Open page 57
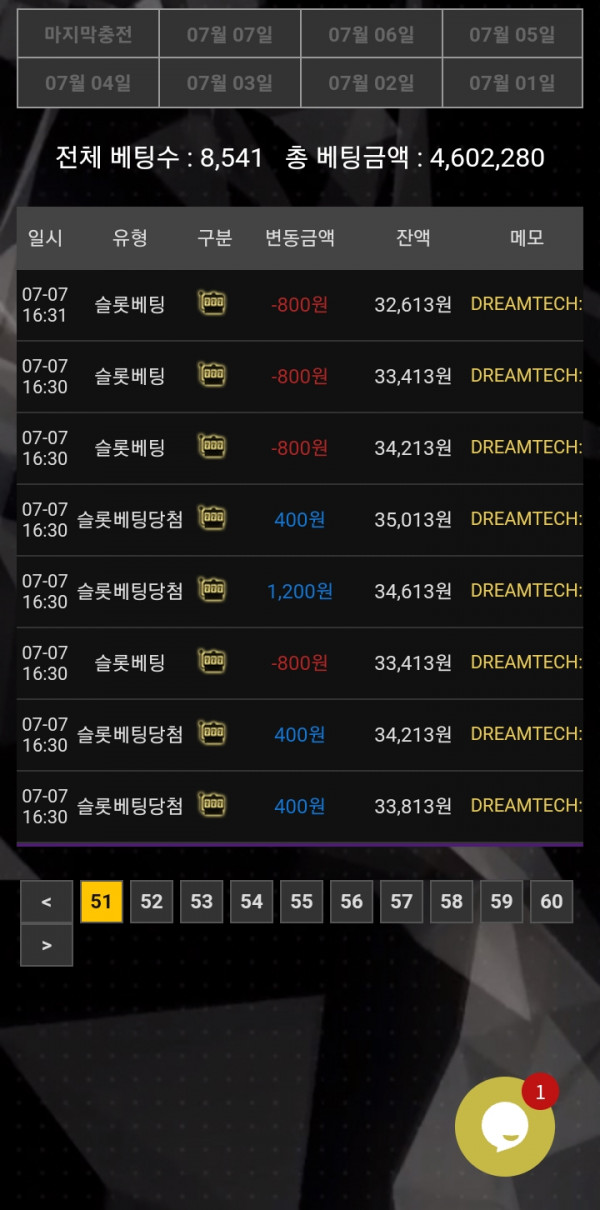Viewport: 600px width, 1210px height. coord(401,902)
